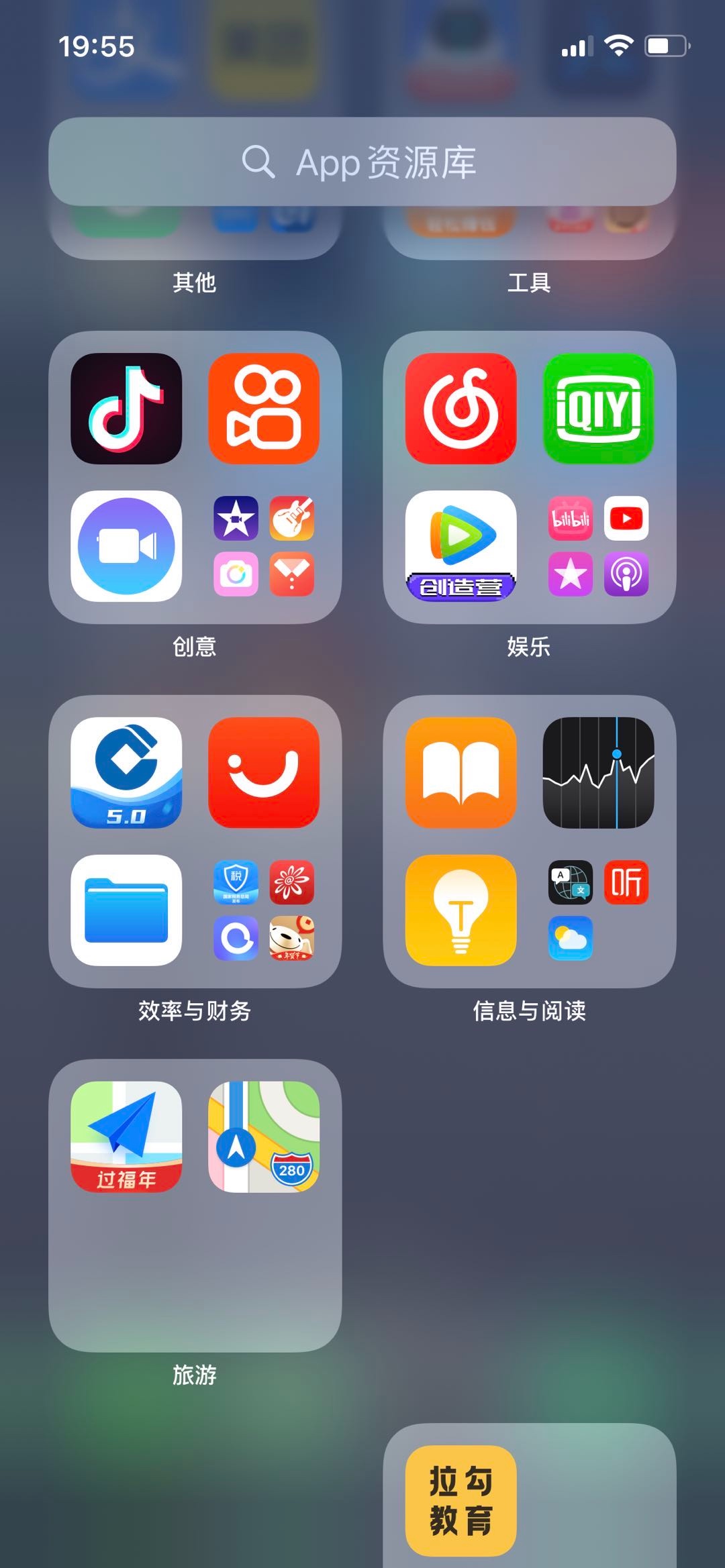Open the Amap app with 过福年 banner

126,1137
